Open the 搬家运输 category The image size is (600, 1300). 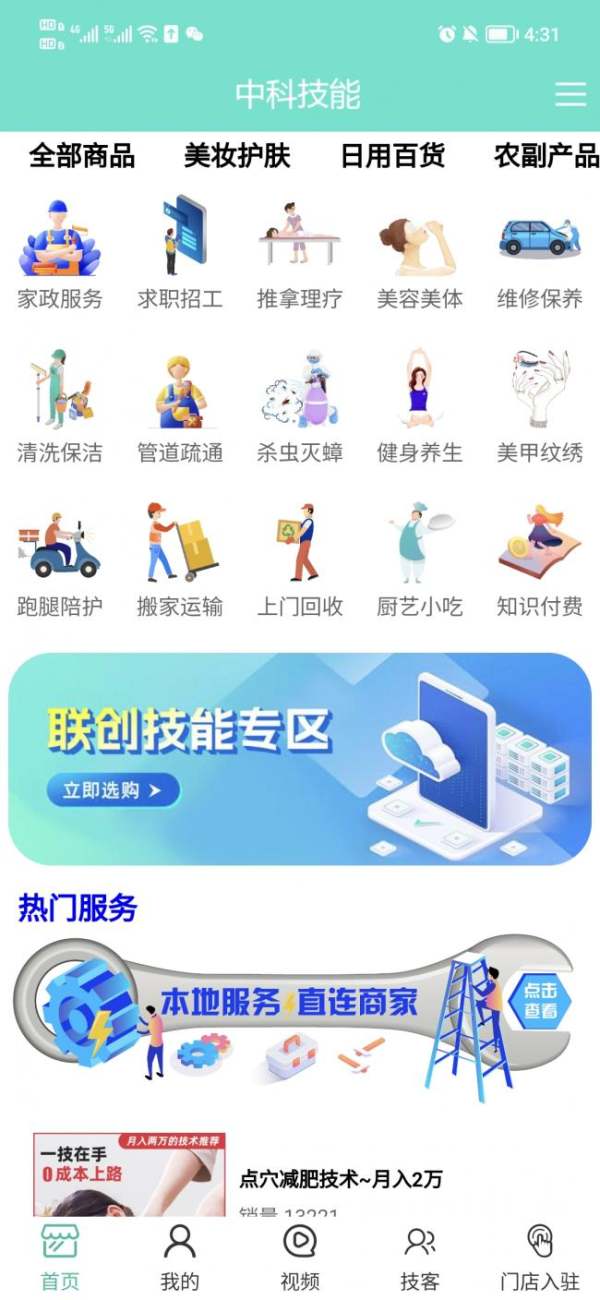[180, 562]
